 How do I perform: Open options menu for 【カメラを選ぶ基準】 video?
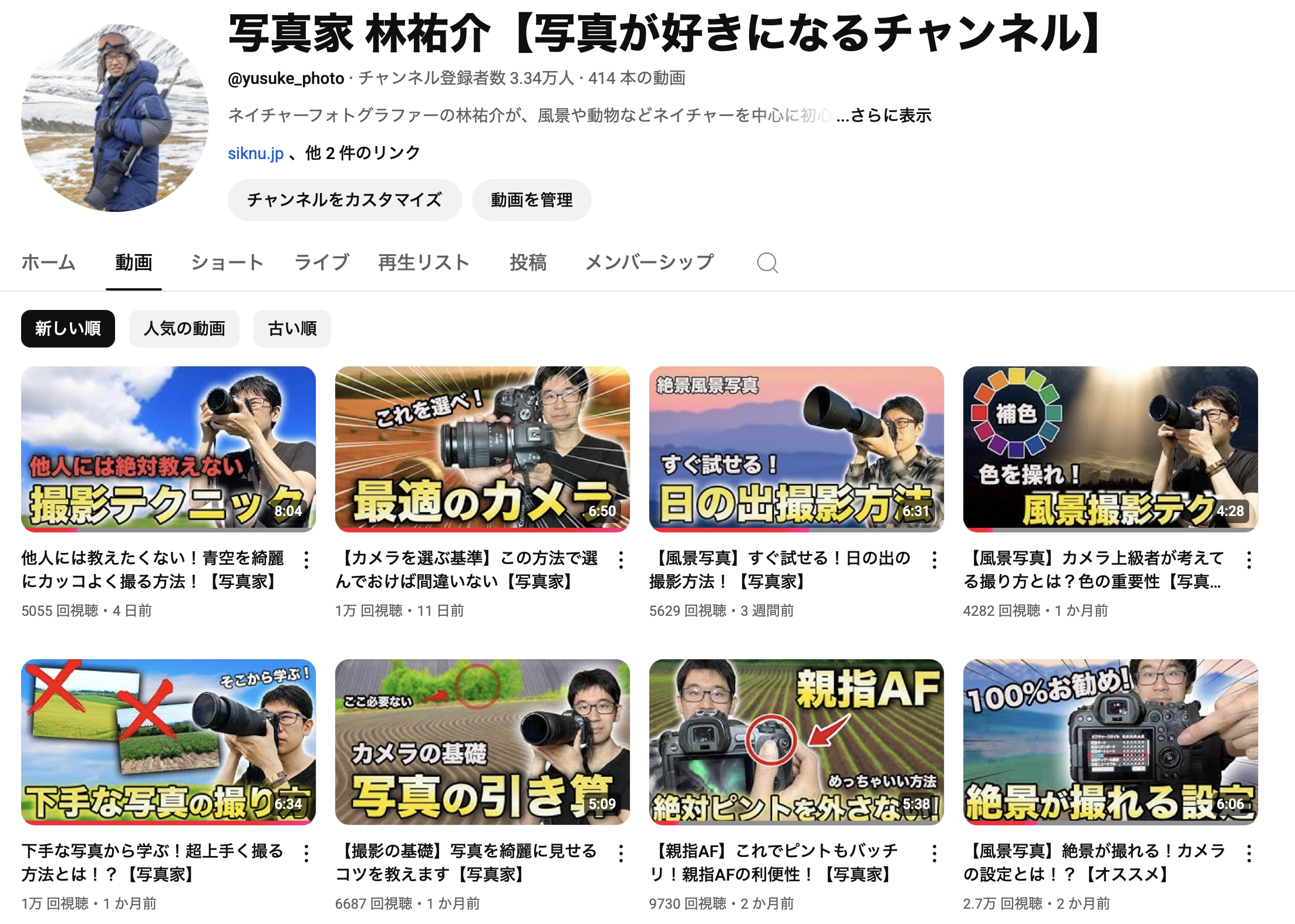coord(621,560)
